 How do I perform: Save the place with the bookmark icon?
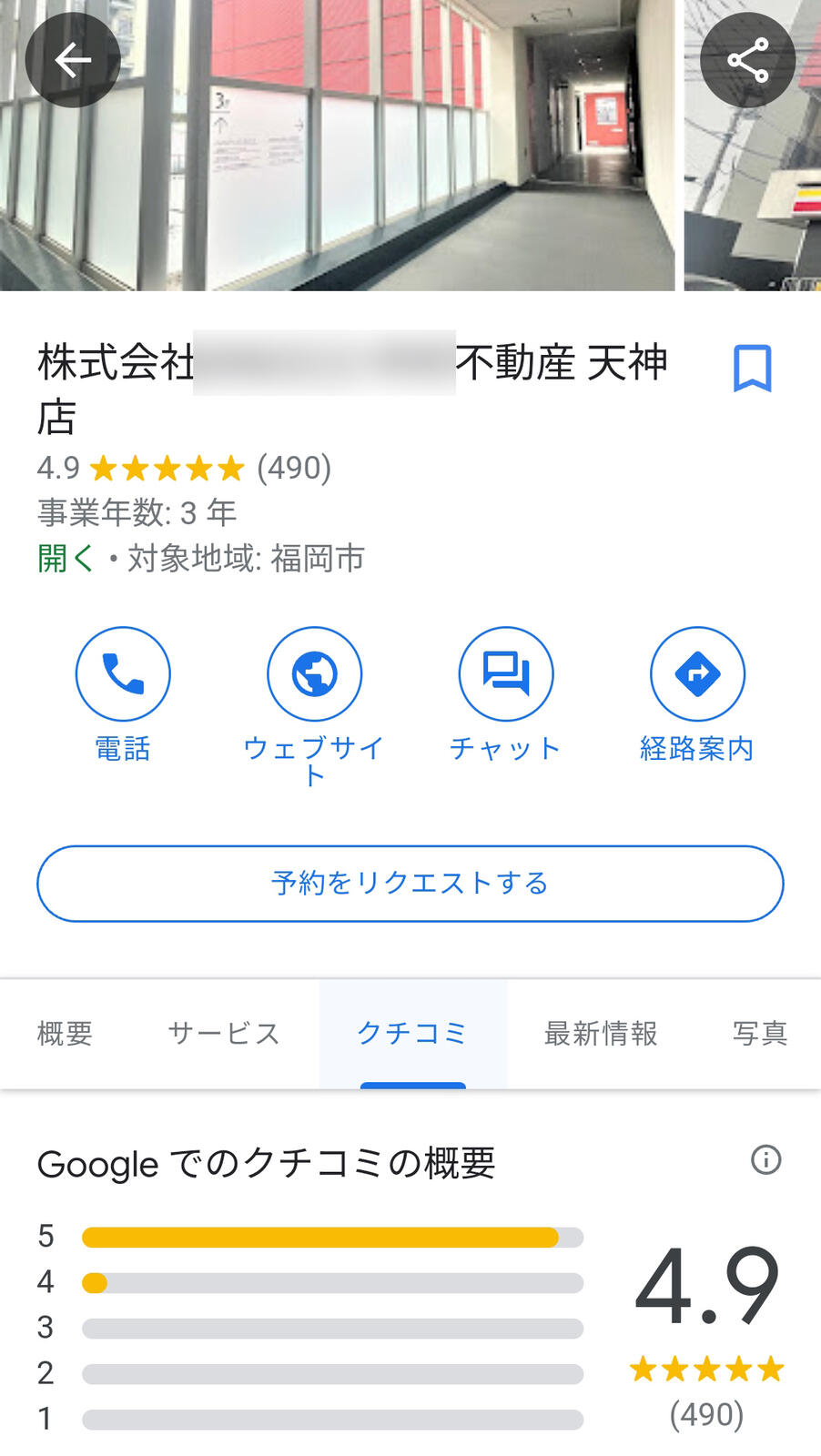tap(752, 369)
